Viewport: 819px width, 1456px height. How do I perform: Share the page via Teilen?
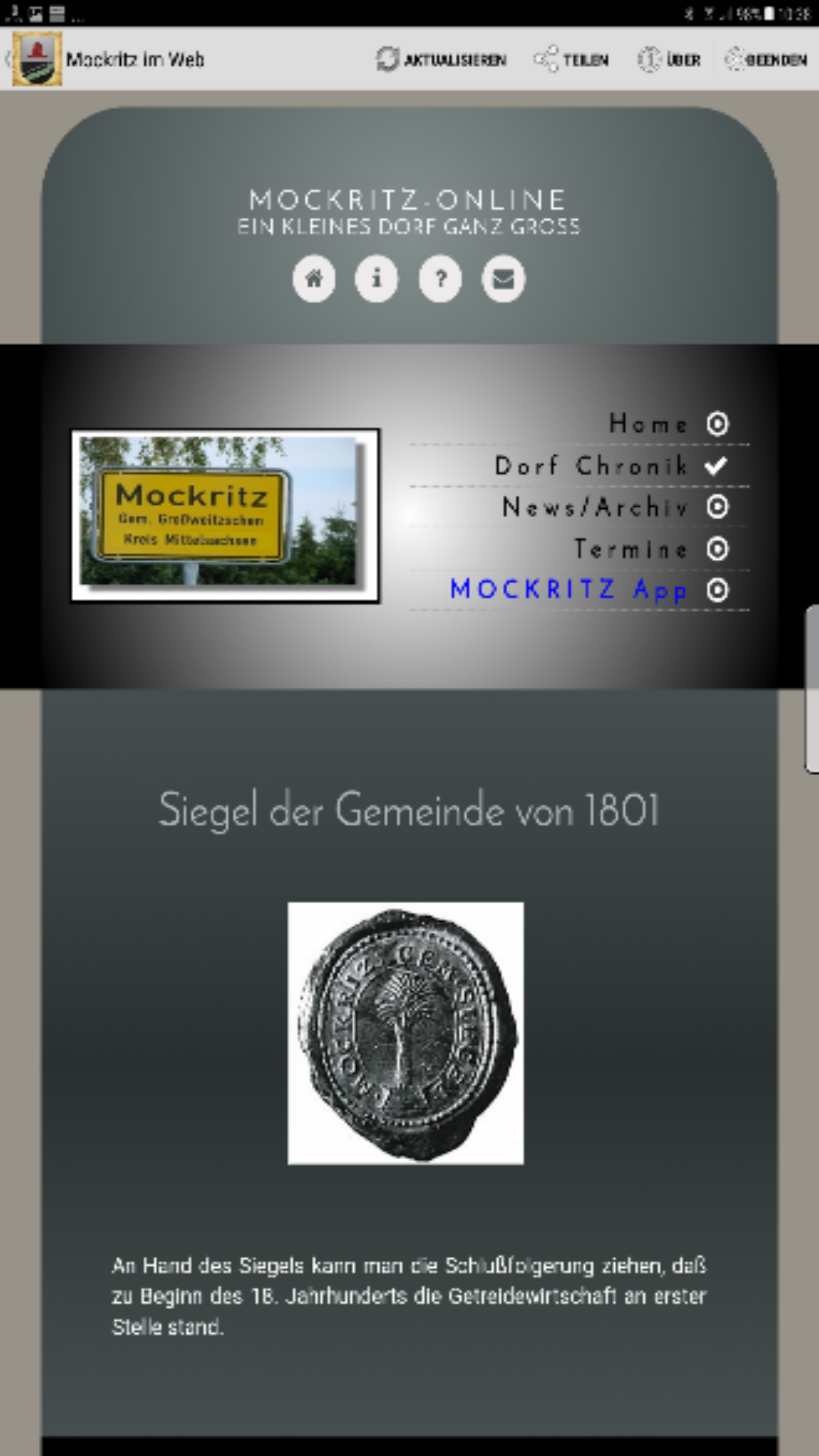click(572, 60)
